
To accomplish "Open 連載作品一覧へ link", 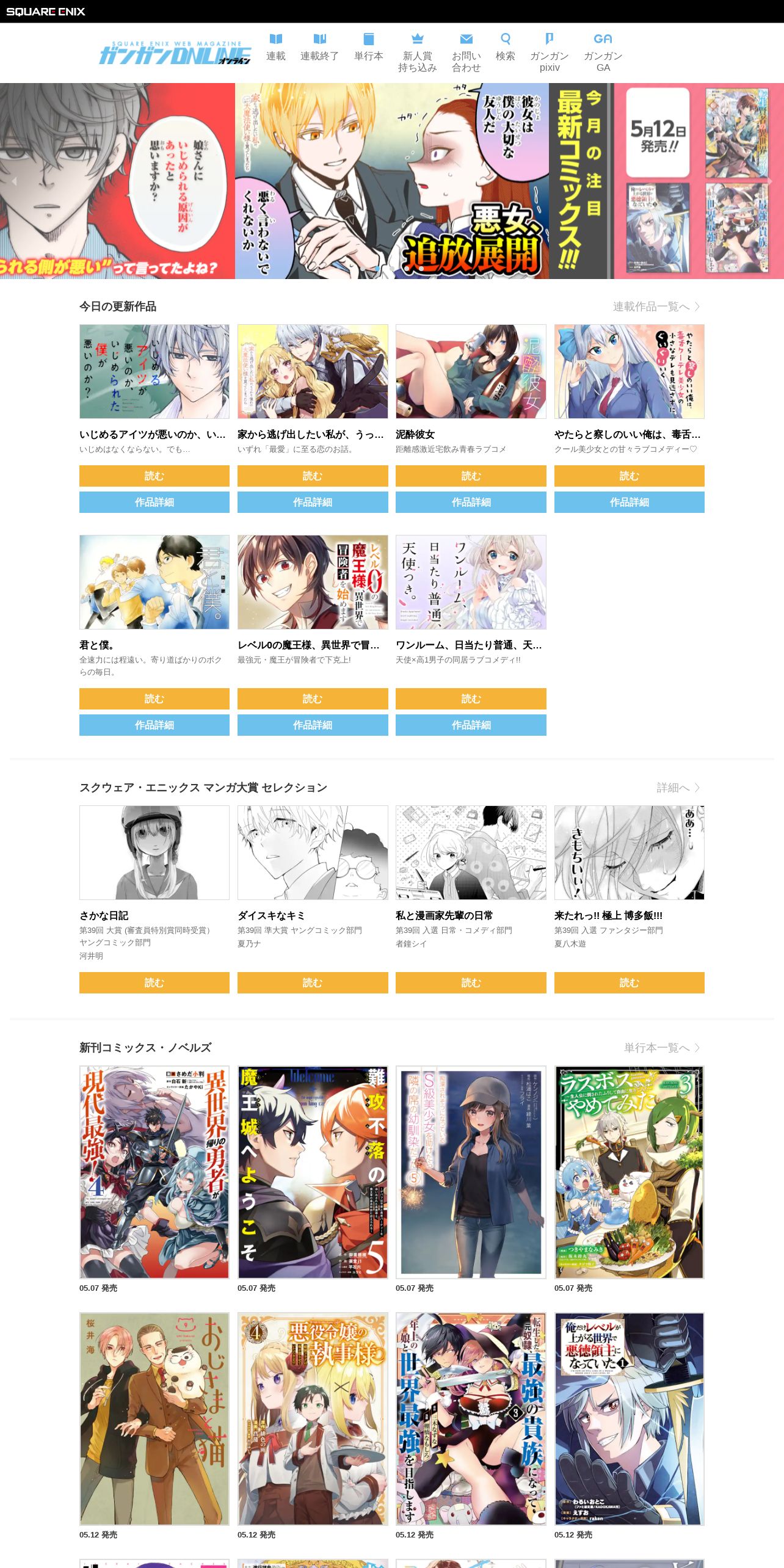I will (656, 307).
